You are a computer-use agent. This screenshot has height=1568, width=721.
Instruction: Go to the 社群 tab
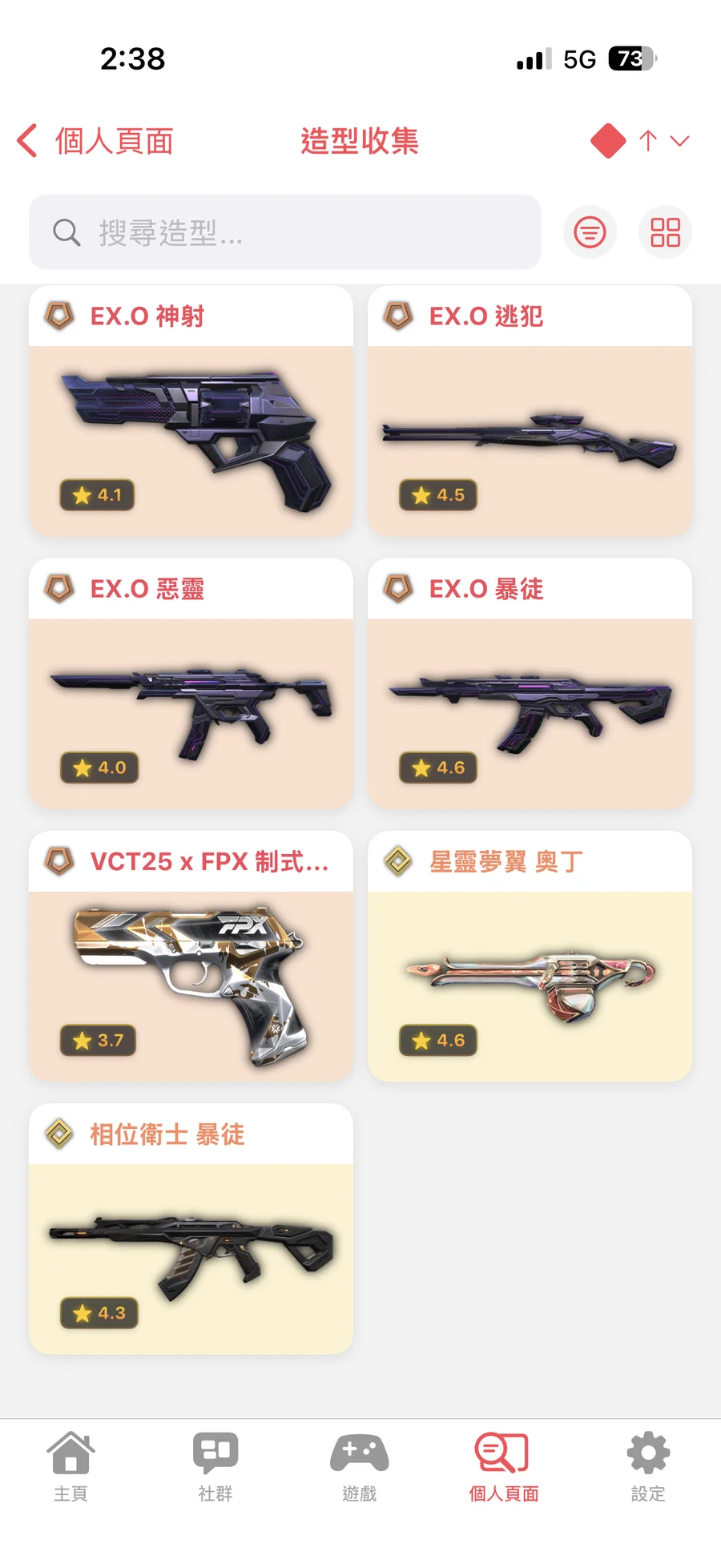tap(215, 1466)
